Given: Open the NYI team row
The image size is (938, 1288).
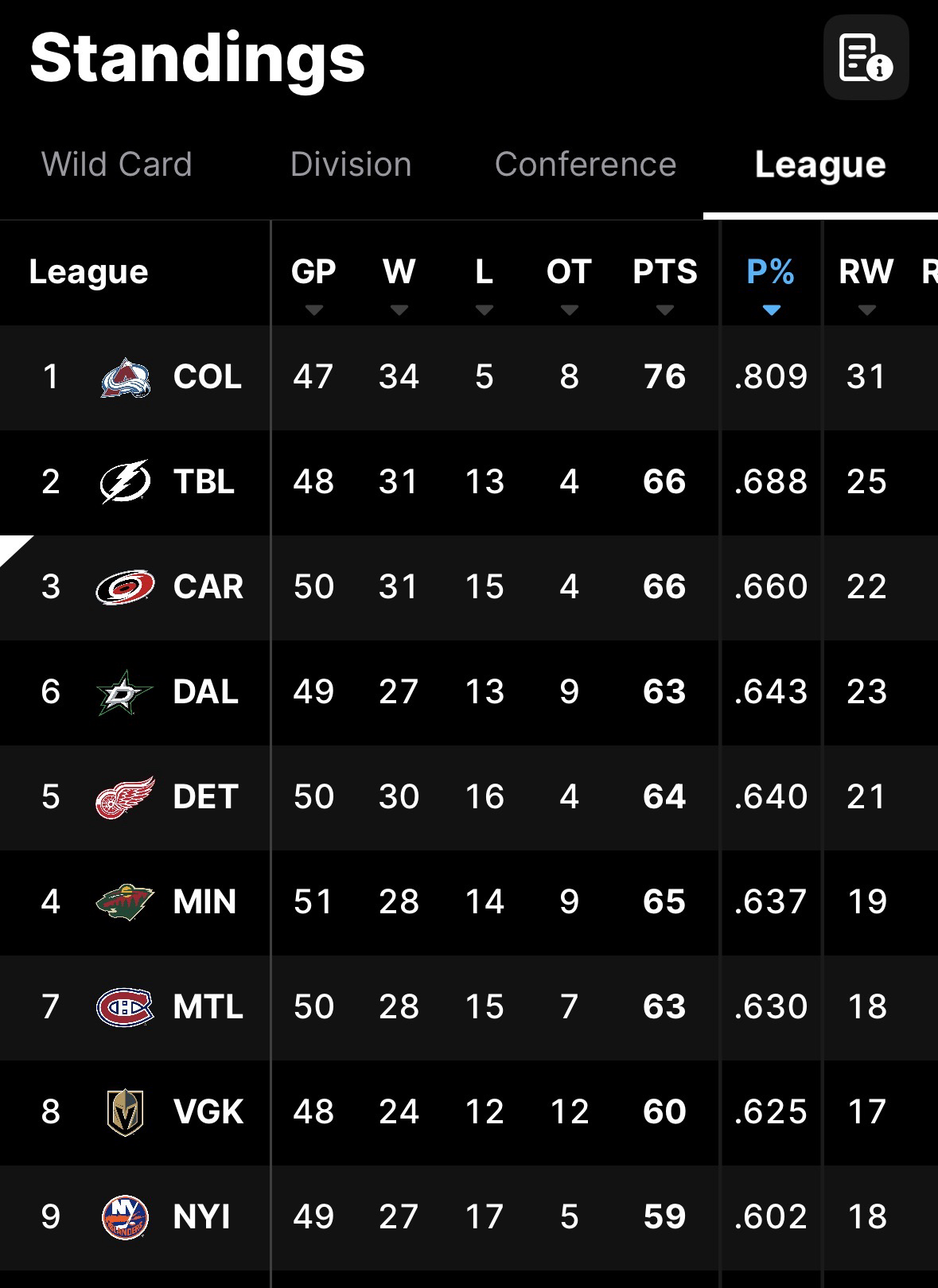Looking at the screenshot, I should click(x=201, y=1217).
